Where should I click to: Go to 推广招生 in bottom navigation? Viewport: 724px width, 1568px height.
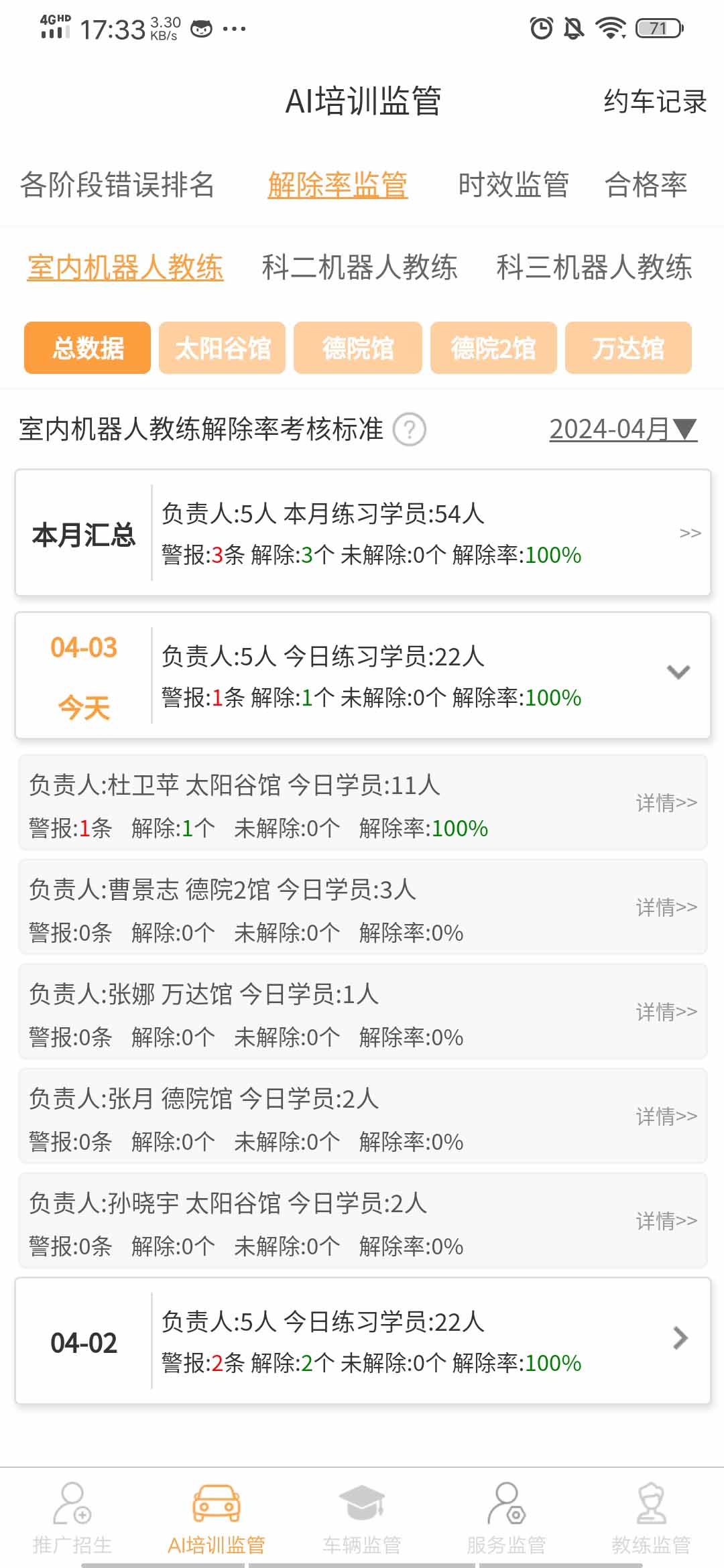(x=72, y=1518)
